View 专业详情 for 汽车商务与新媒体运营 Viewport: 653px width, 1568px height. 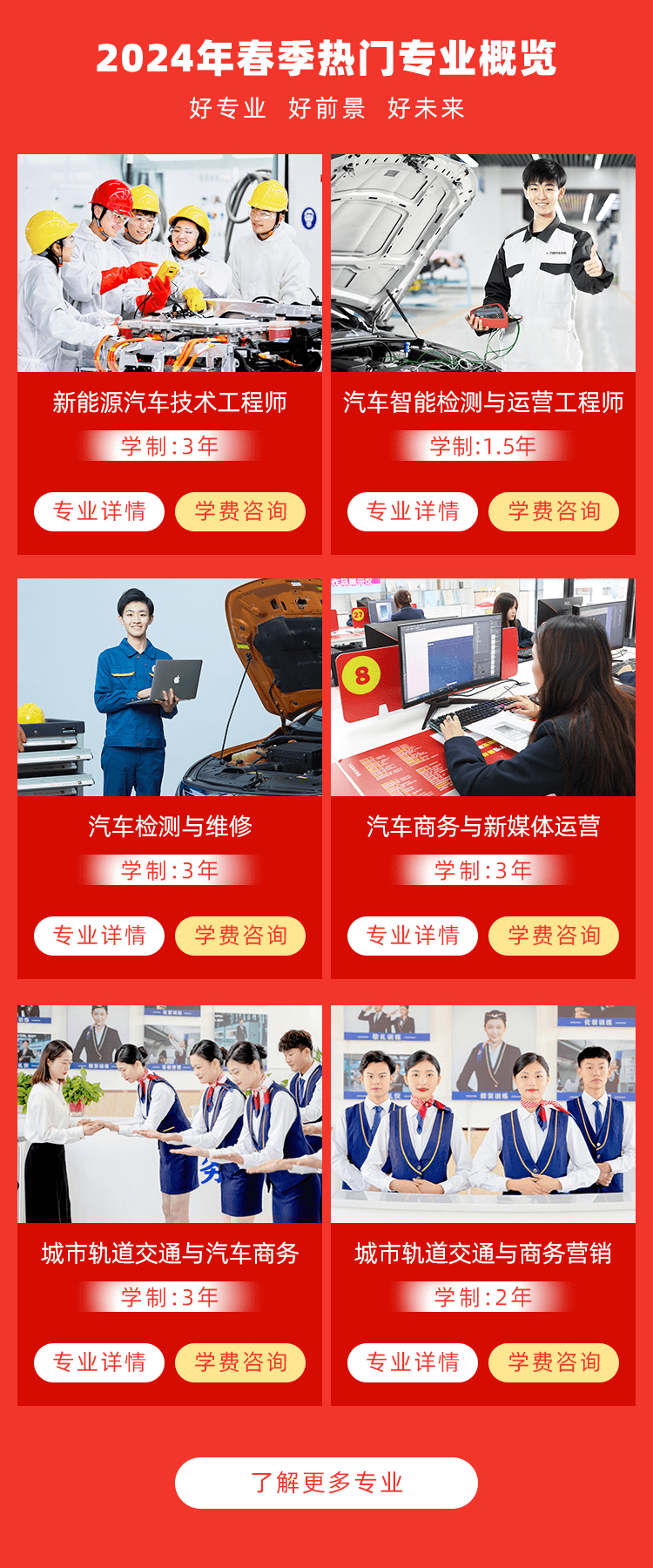click(413, 936)
